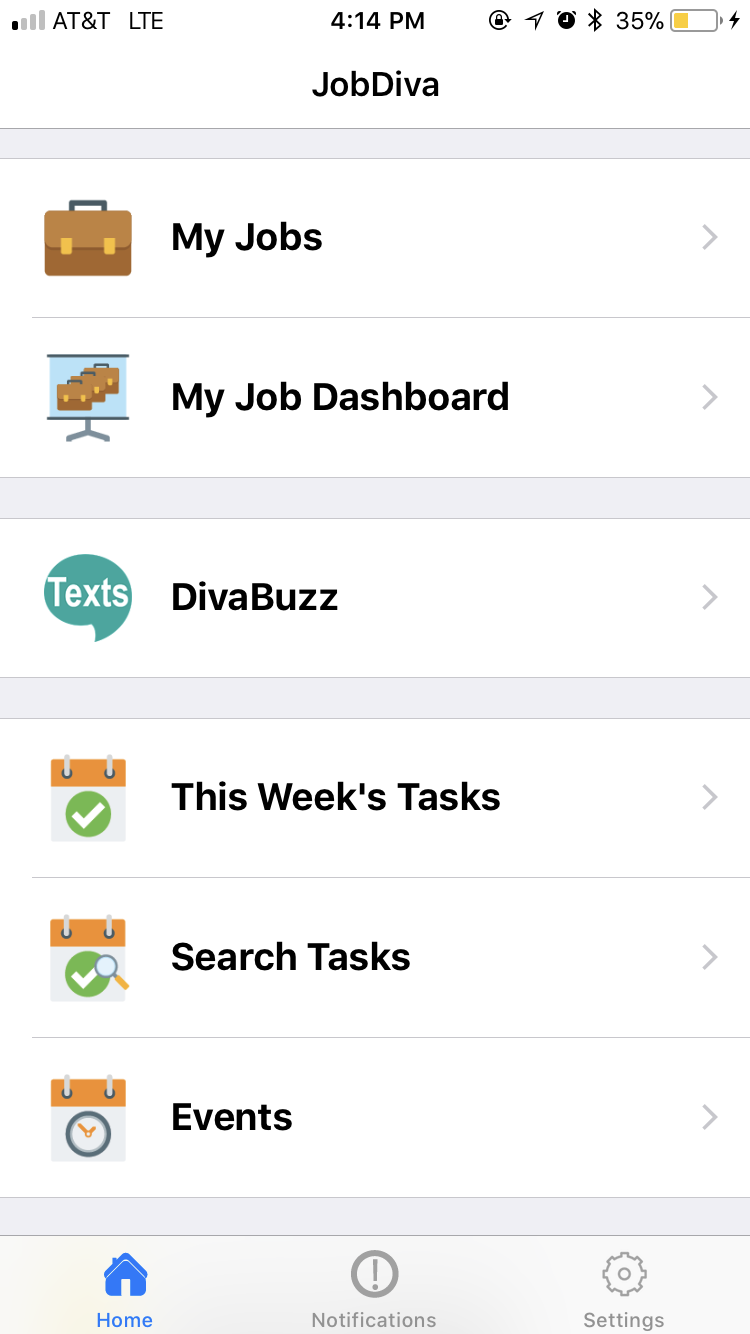Screen dimensions: 750x1334
Task: Go to My Job Dashboard
Action: [x=375, y=398]
